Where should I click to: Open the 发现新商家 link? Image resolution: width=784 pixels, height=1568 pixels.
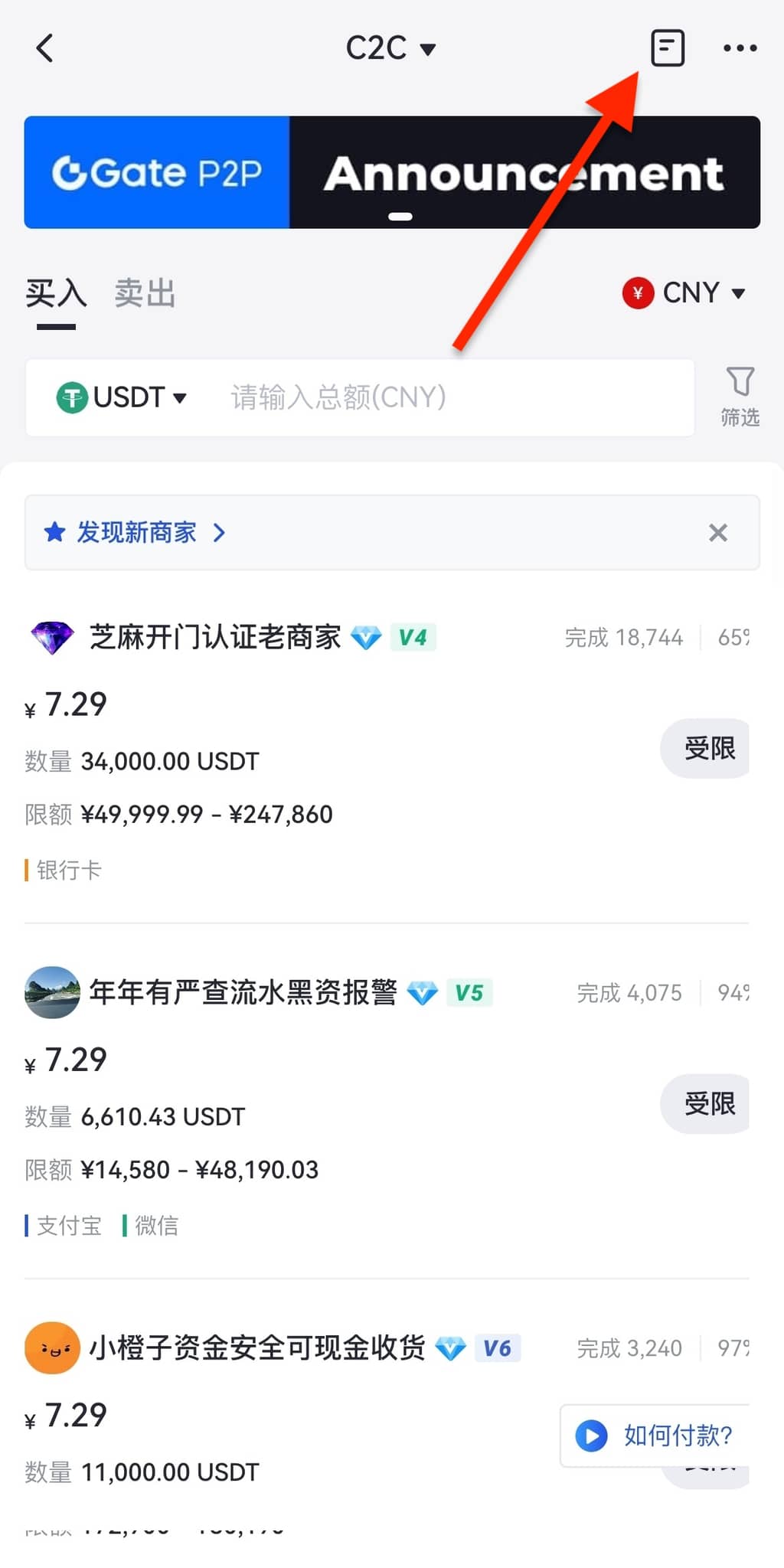(136, 532)
